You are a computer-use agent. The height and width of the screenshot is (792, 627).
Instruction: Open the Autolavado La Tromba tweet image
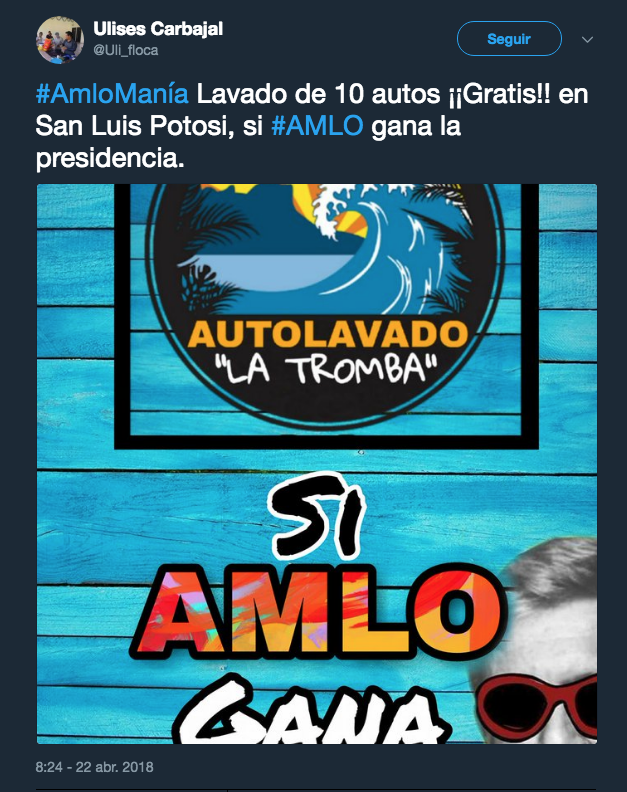click(x=316, y=464)
